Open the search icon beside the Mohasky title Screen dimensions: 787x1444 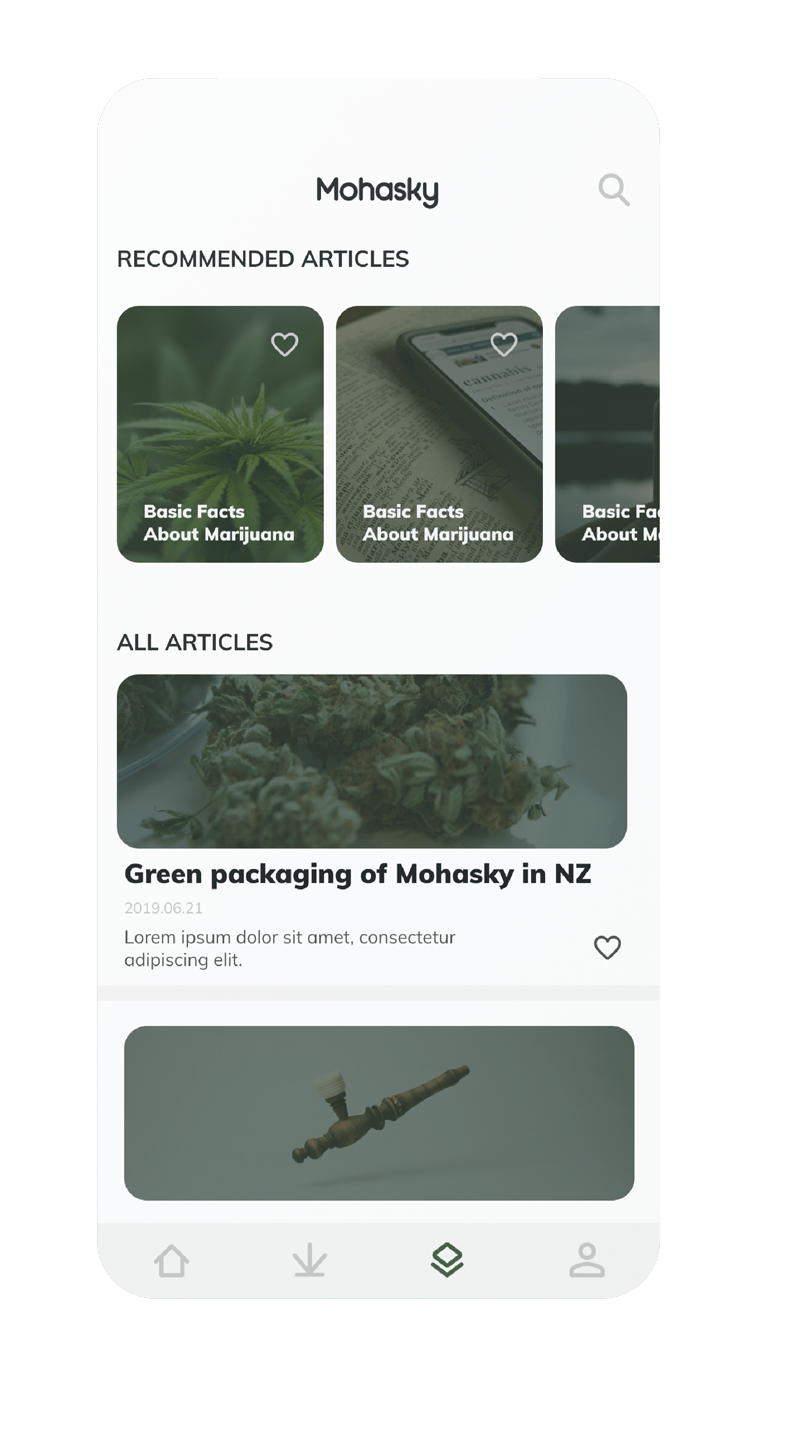(614, 189)
